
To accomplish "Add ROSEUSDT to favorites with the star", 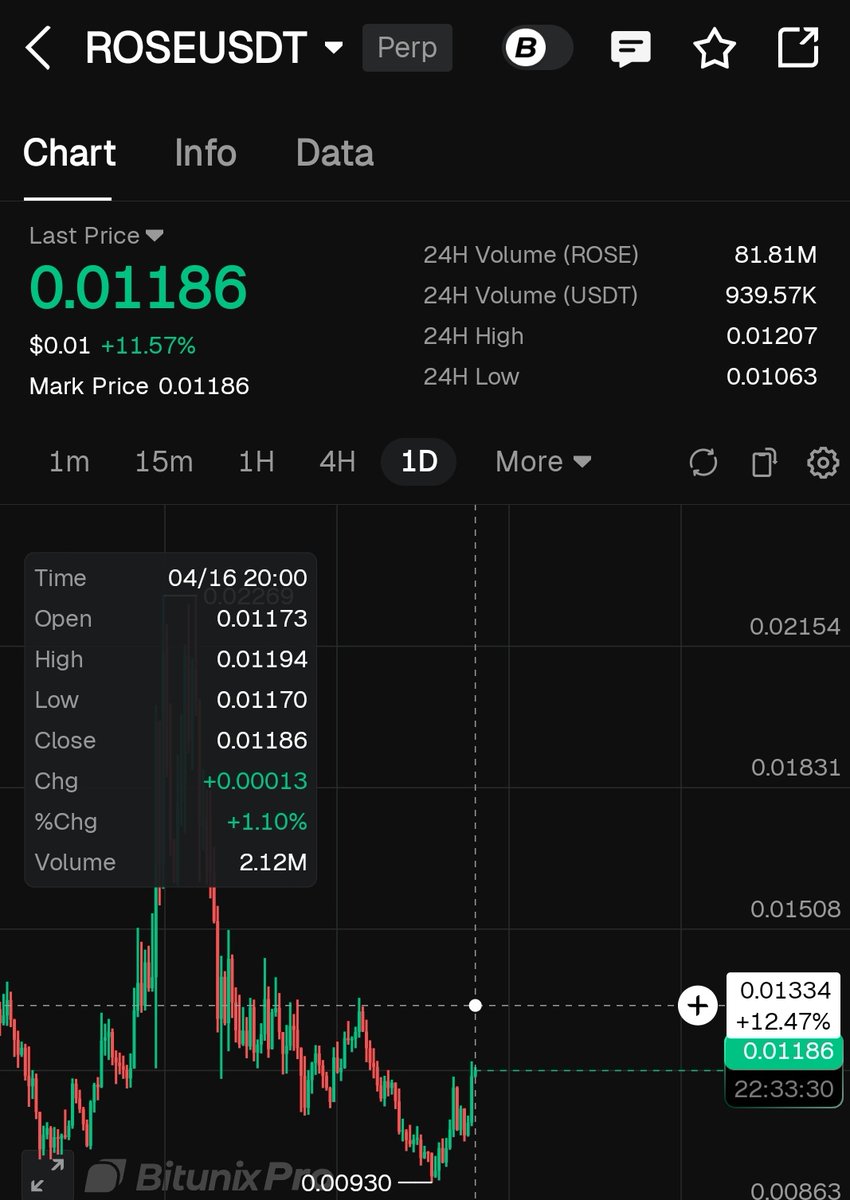I will [714, 48].
